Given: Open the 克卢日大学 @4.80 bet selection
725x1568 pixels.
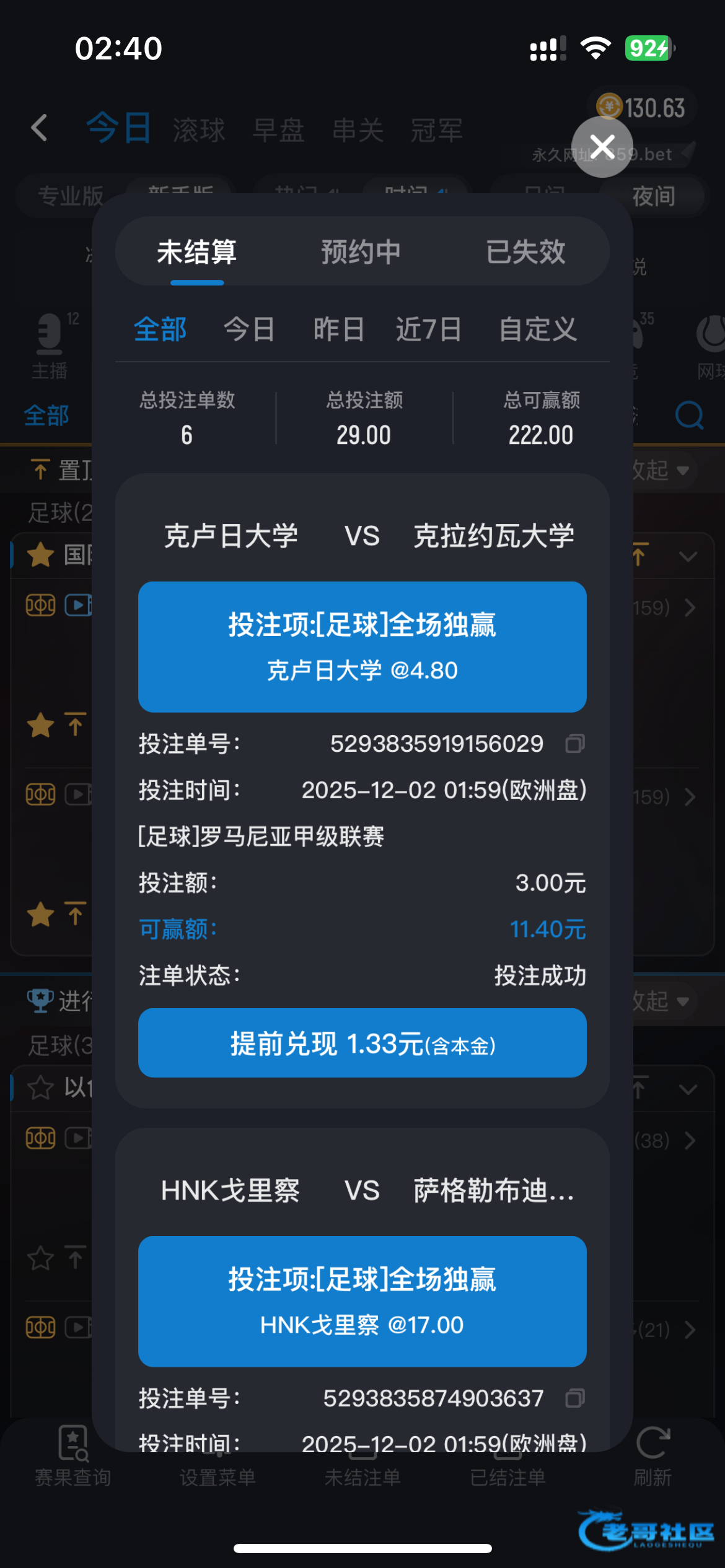Looking at the screenshot, I should pyautogui.click(x=362, y=647).
